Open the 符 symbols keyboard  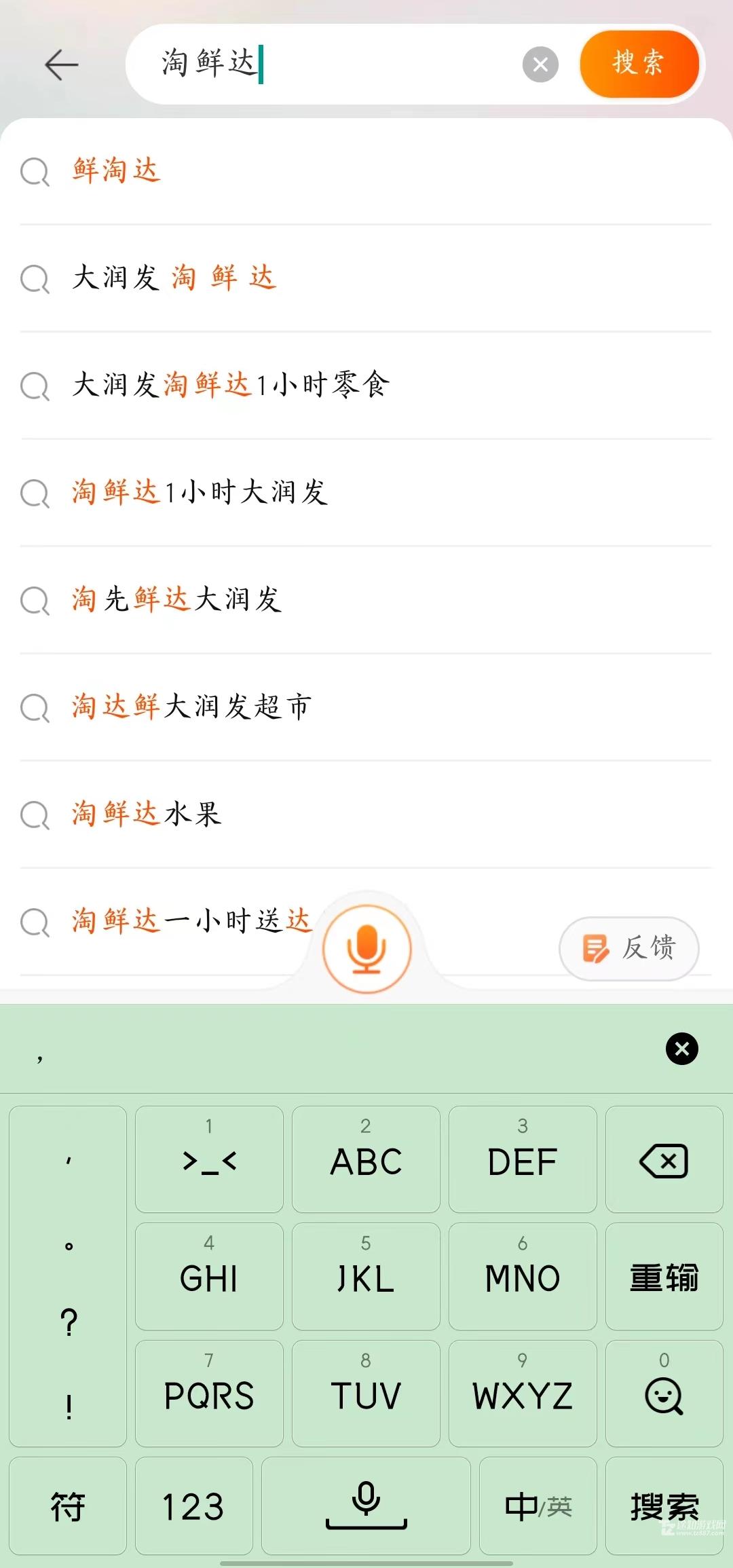click(68, 1506)
